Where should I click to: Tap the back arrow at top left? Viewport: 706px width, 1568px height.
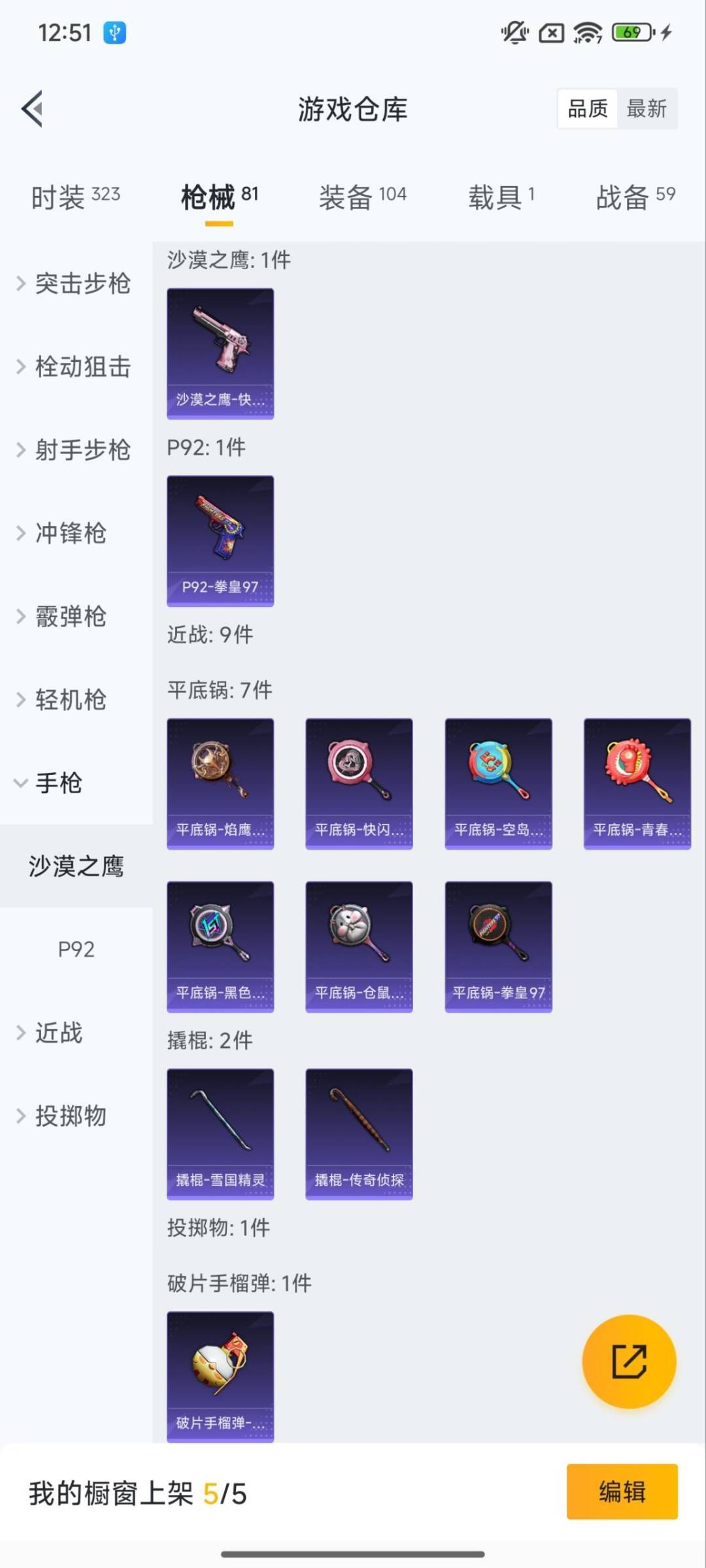click(x=31, y=109)
